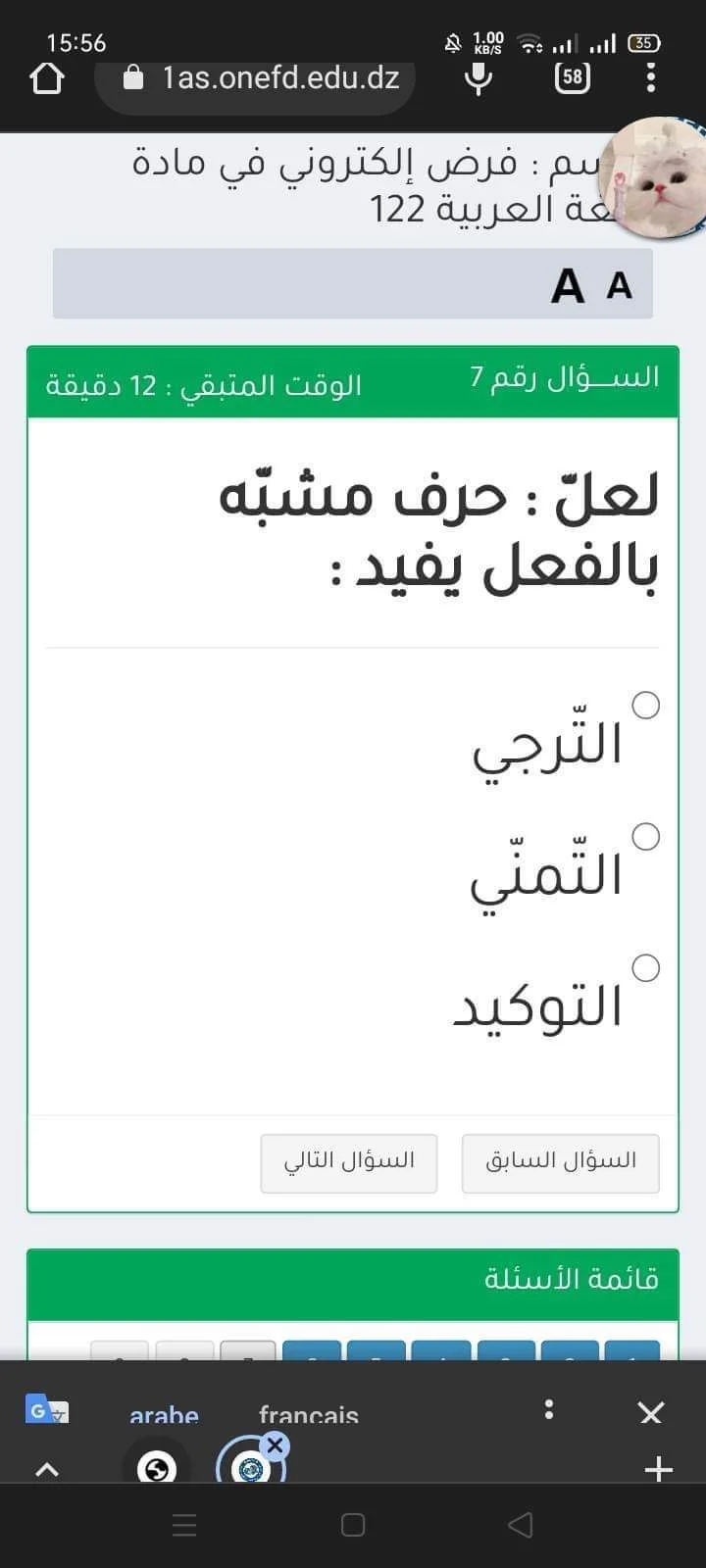Decrease text size with the small A
This screenshot has width=706, height=1568.
[619, 285]
